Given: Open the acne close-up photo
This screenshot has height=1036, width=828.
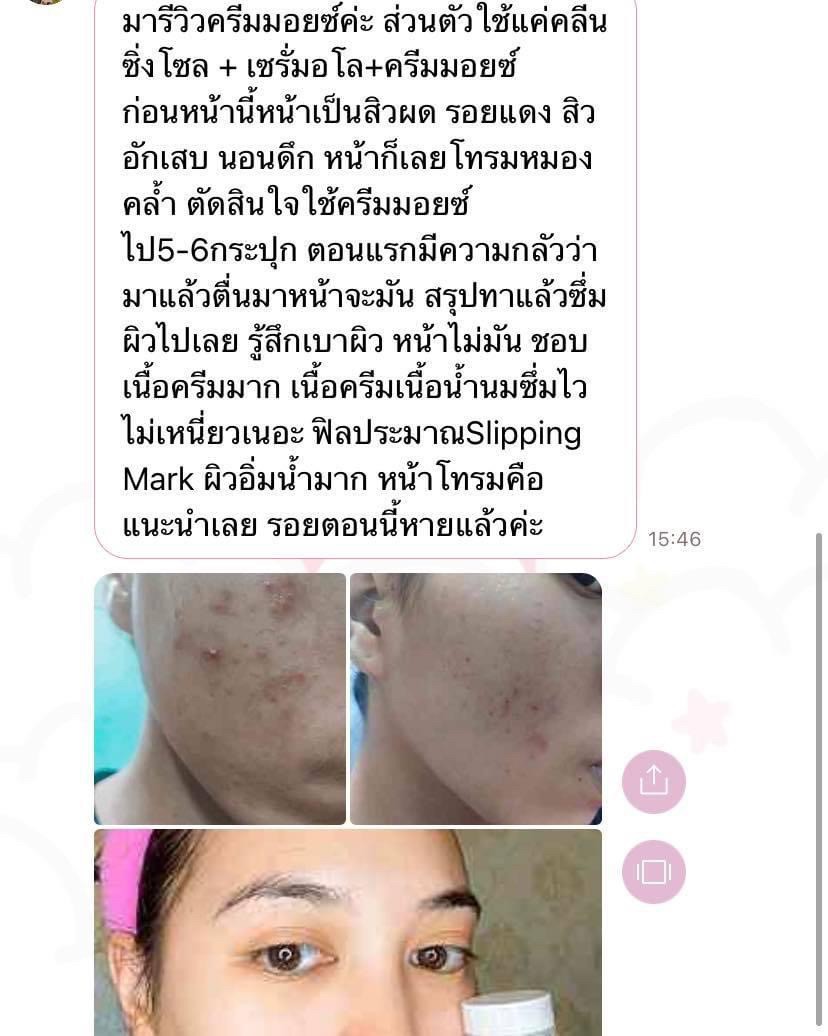Looking at the screenshot, I should tap(220, 698).
